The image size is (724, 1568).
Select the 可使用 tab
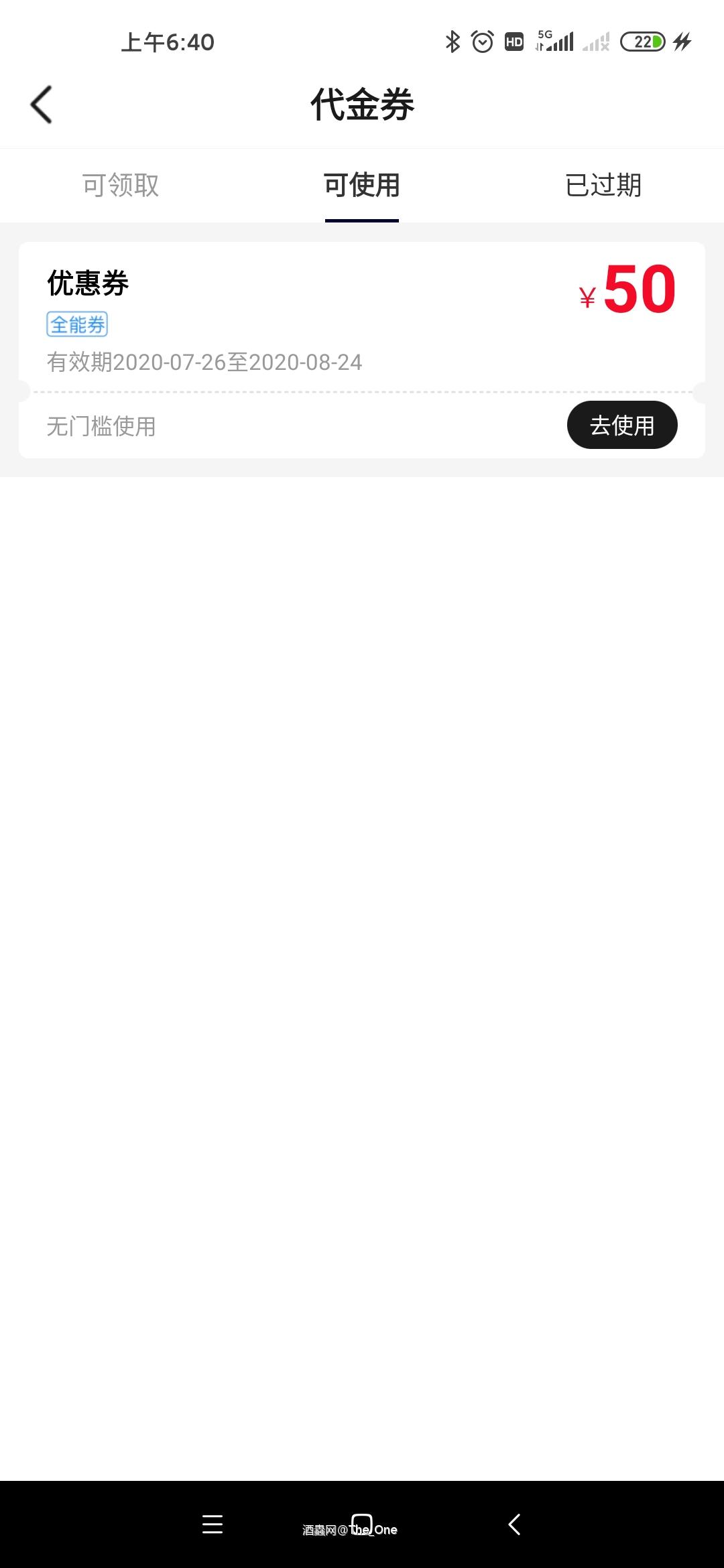coord(361,186)
